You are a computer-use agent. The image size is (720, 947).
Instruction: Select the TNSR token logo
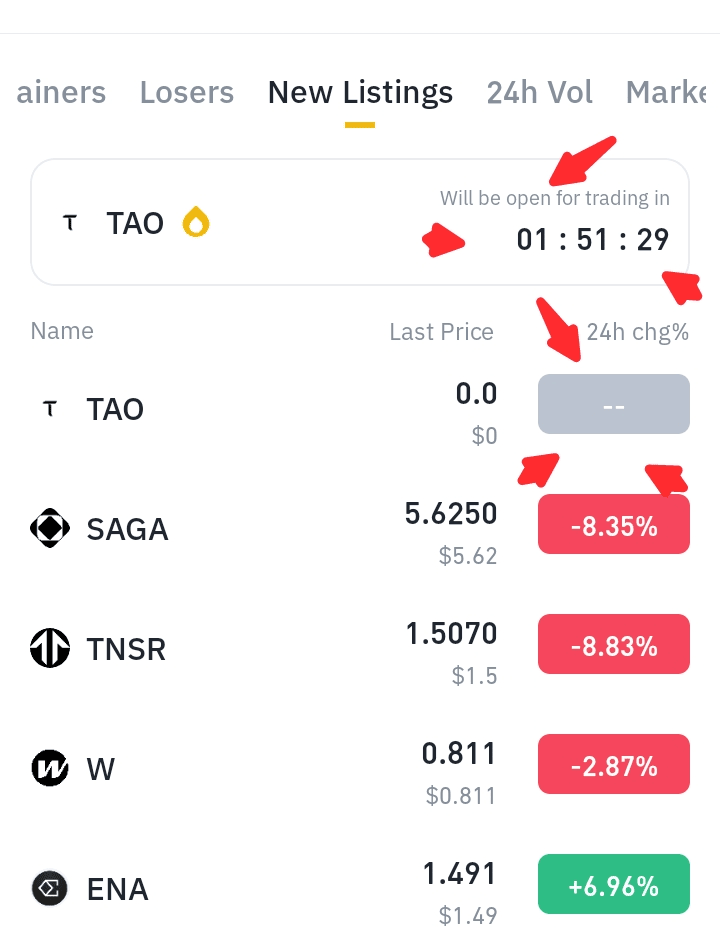tap(50, 648)
